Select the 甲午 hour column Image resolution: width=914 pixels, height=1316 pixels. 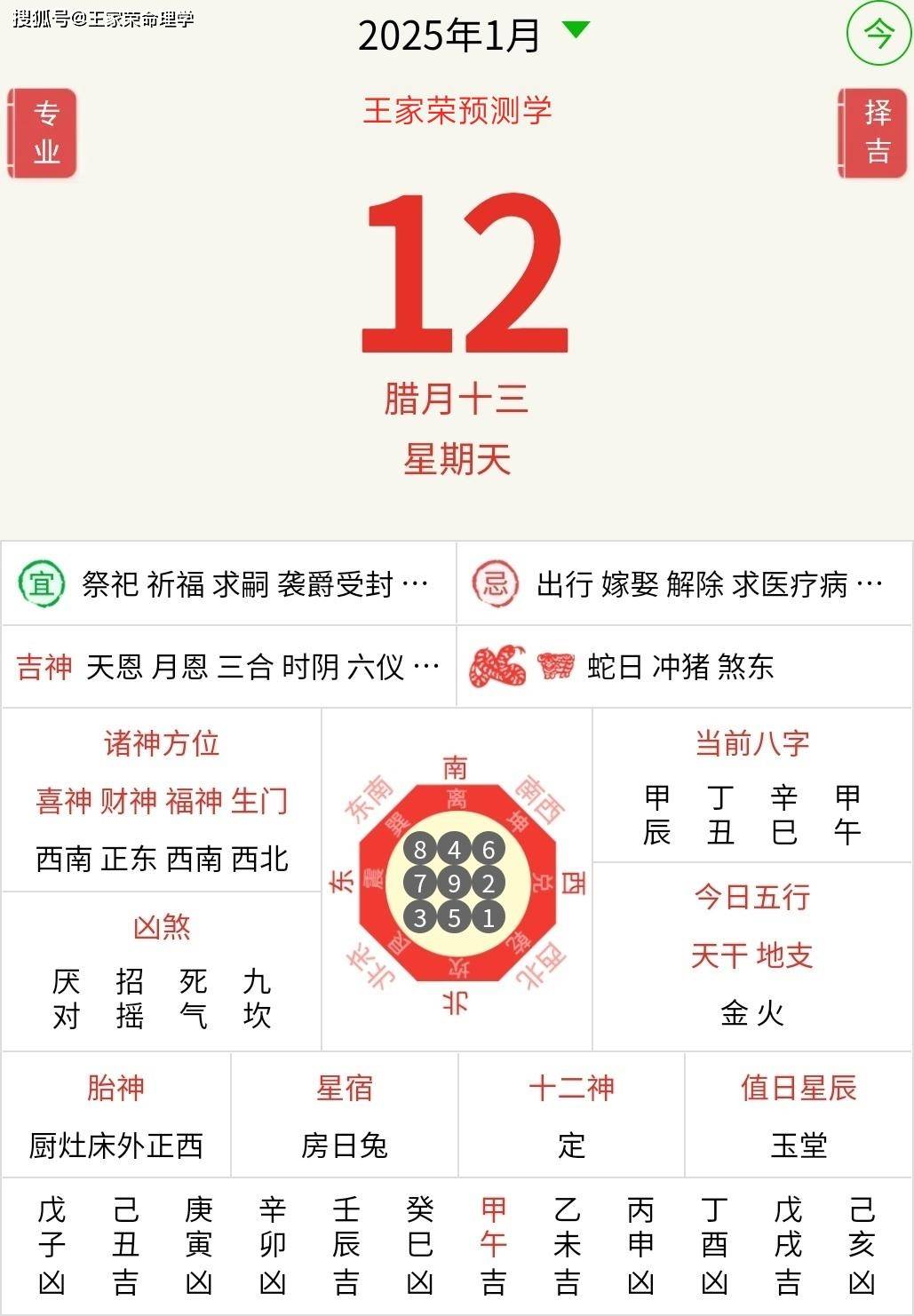pyautogui.click(x=493, y=1245)
